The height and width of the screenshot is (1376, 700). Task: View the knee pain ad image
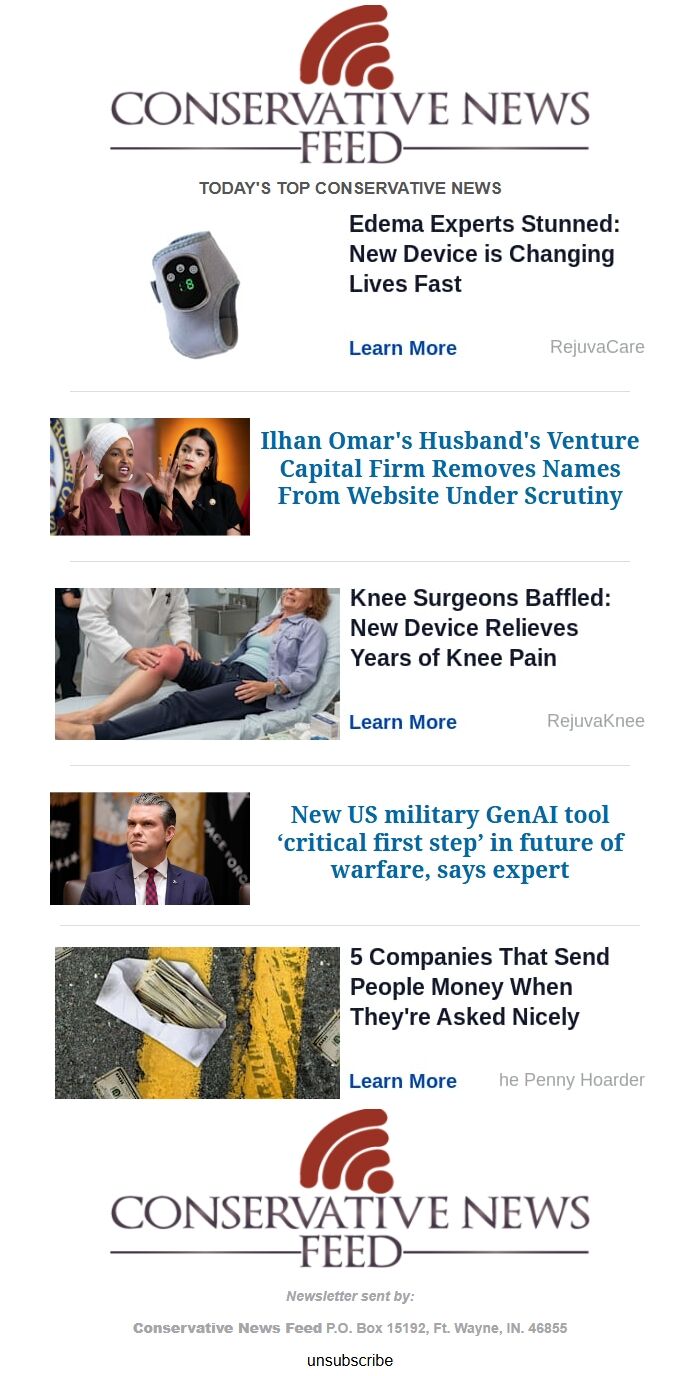coord(197,664)
